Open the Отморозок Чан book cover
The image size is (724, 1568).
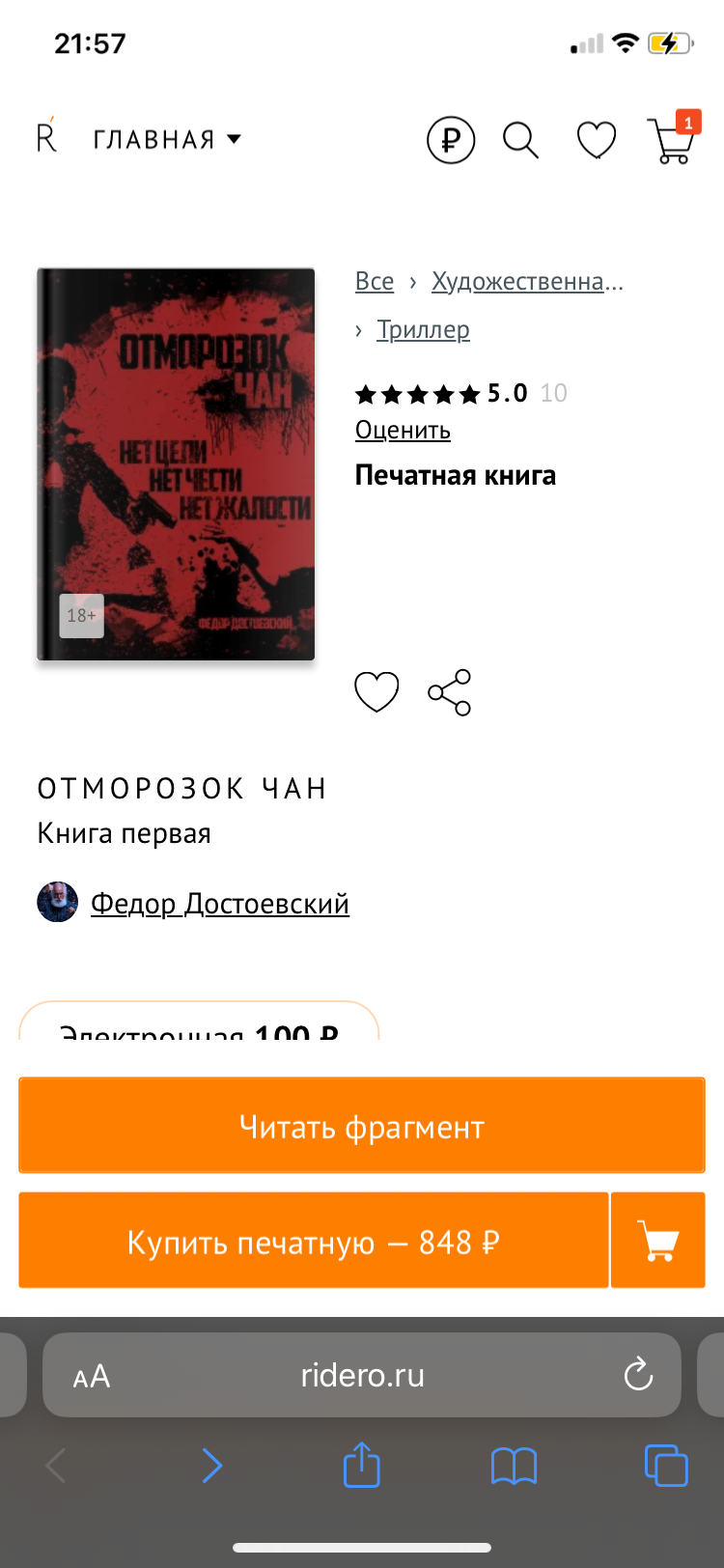point(176,464)
